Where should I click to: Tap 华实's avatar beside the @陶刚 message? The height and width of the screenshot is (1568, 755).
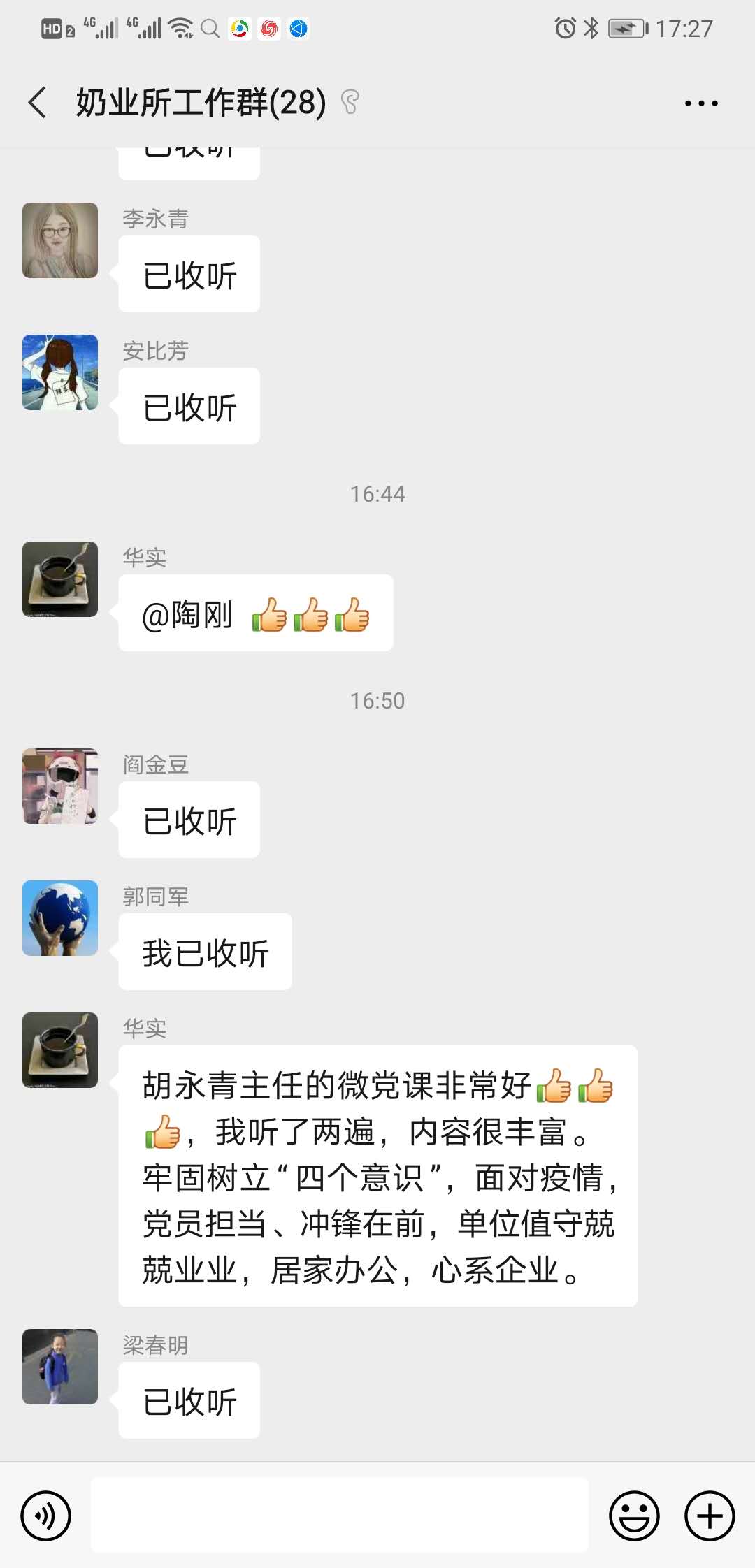(60, 579)
